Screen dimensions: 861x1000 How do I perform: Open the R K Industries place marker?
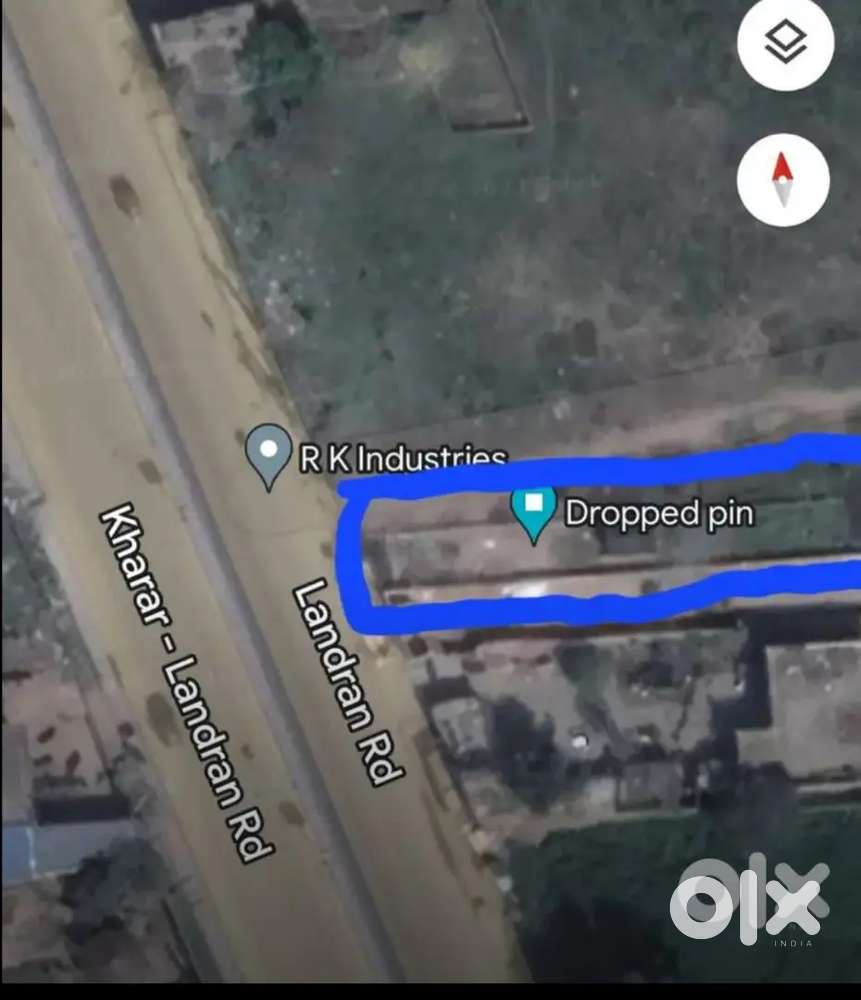tap(269, 454)
